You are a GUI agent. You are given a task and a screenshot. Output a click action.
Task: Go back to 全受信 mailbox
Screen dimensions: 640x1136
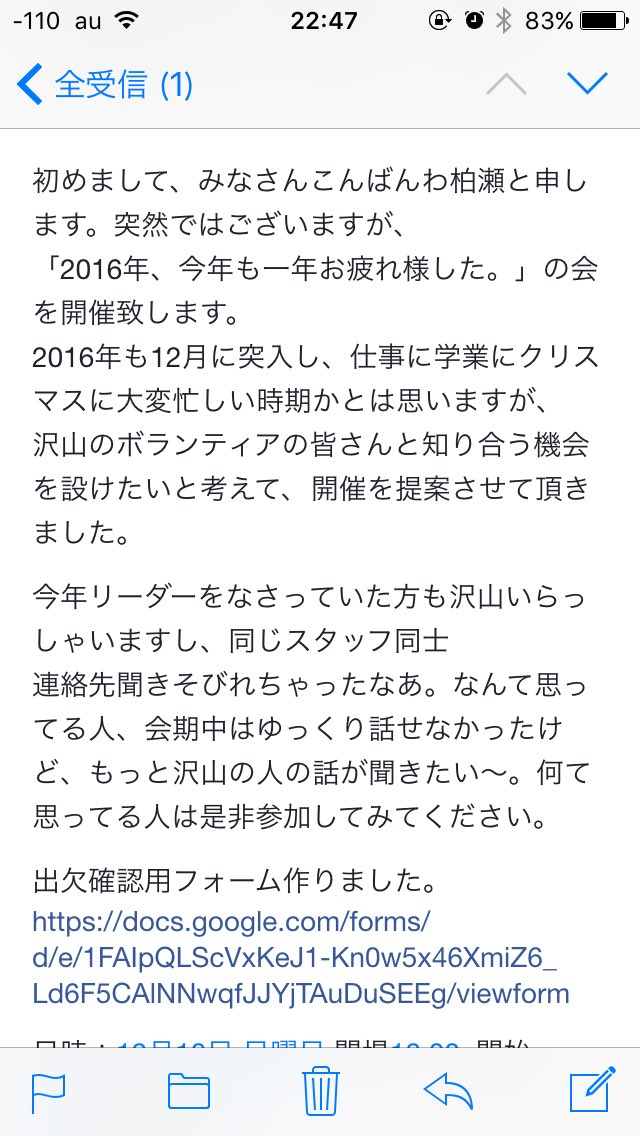[x=105, y=85]
